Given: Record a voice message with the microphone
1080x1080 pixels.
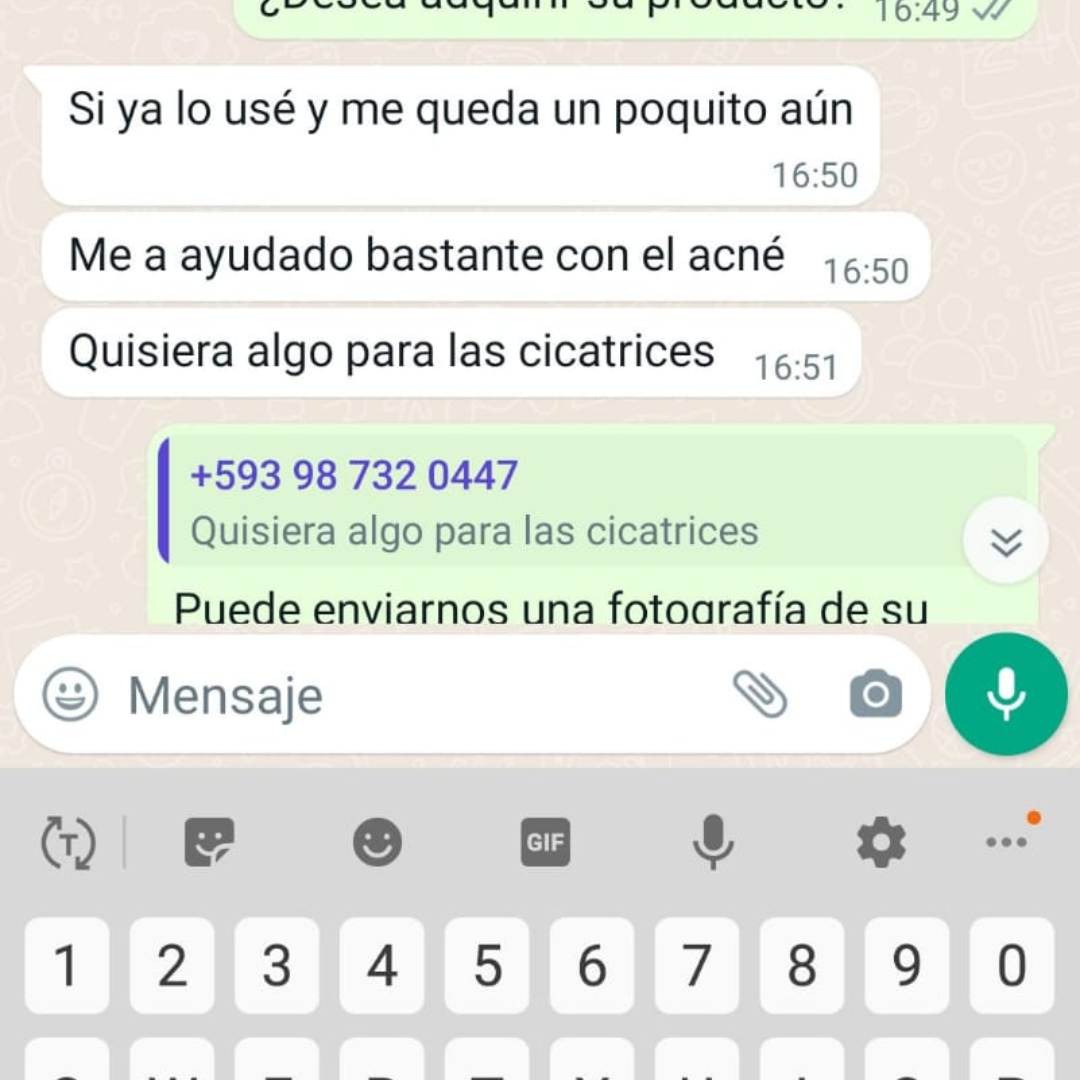Looking at the screenshot, I should 1006,694.
